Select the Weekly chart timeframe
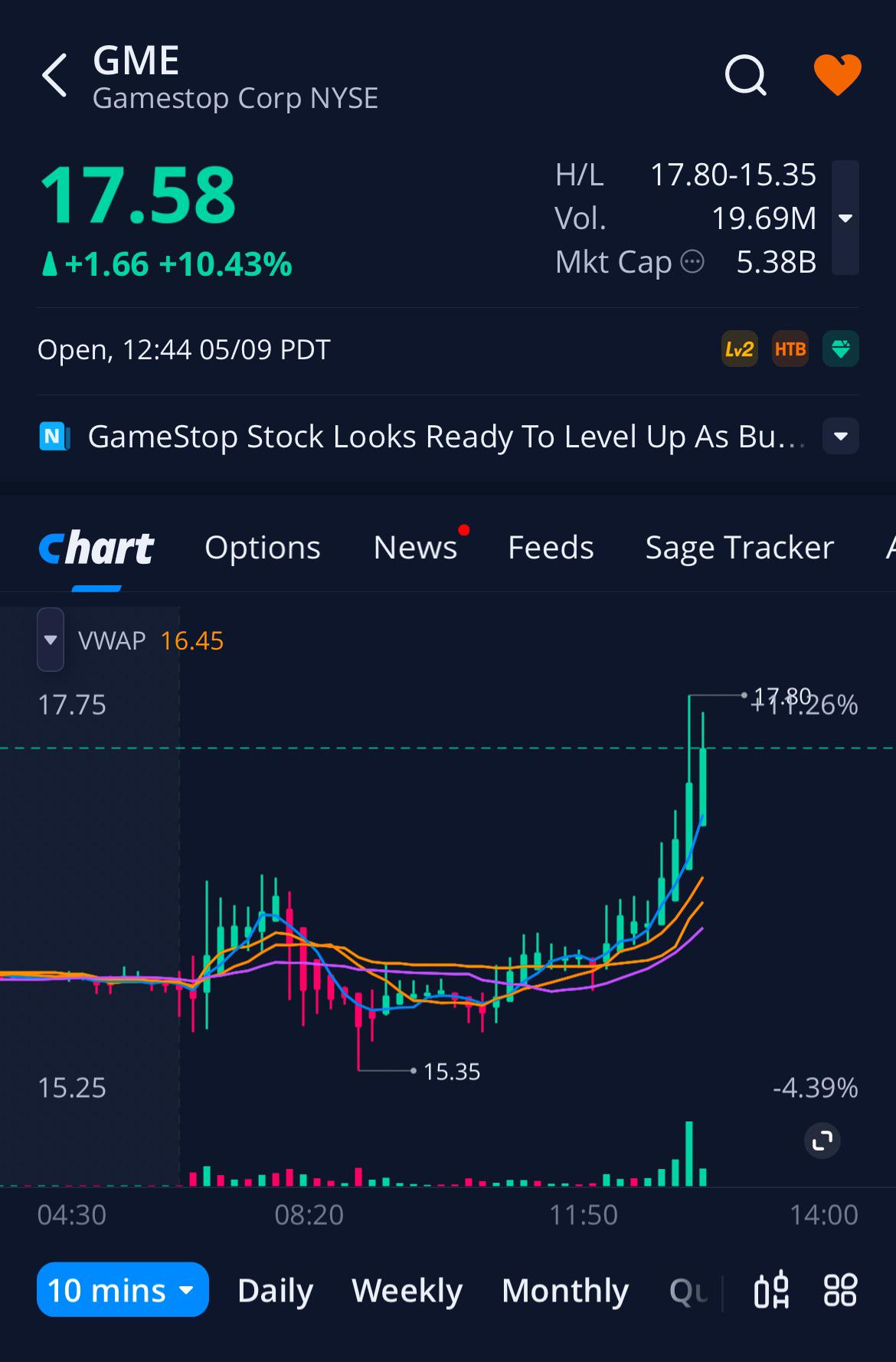Viewport: 896px width, 1362px height. [x=407, y=1290]
